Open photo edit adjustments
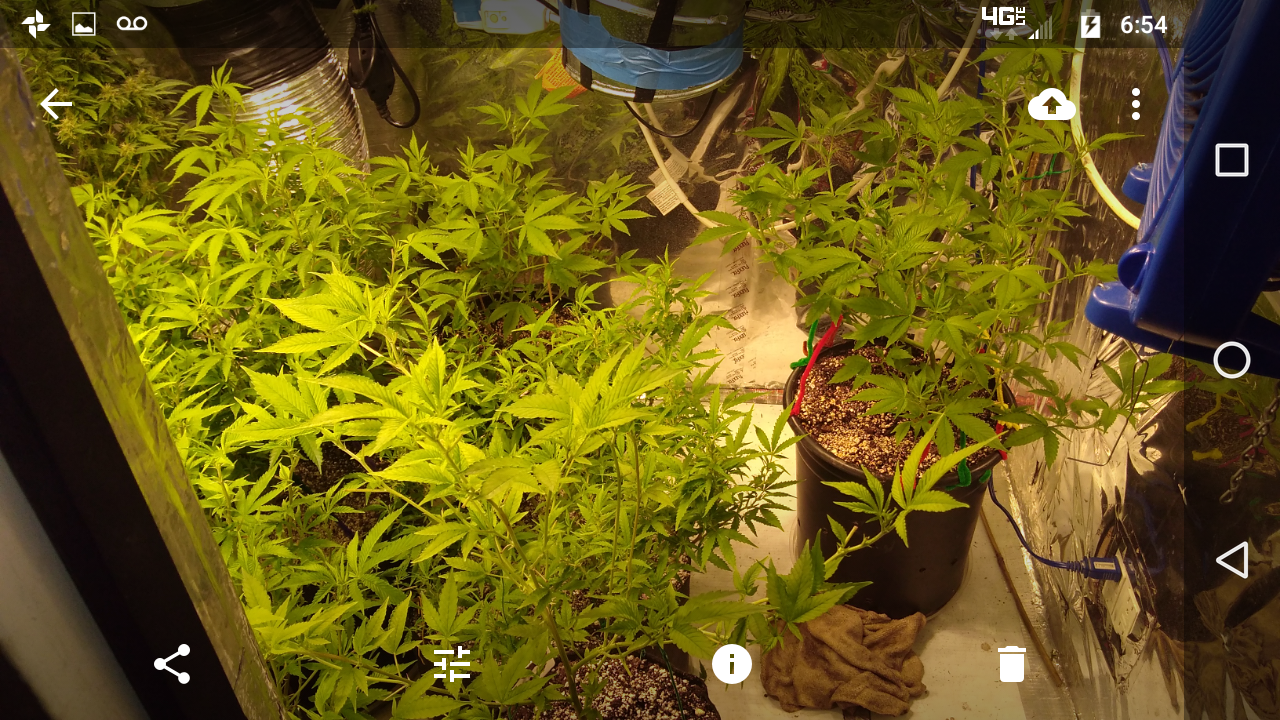Screen dimensions: 1280x720 point(452,664)
